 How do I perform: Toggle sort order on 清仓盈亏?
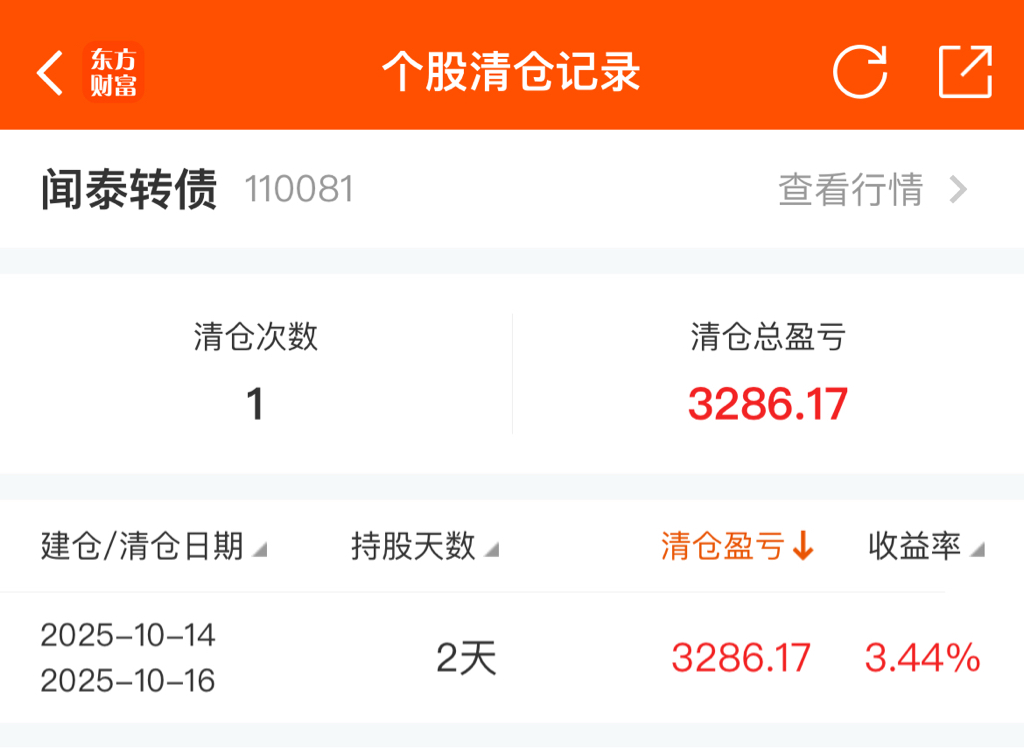click(737, 547)
